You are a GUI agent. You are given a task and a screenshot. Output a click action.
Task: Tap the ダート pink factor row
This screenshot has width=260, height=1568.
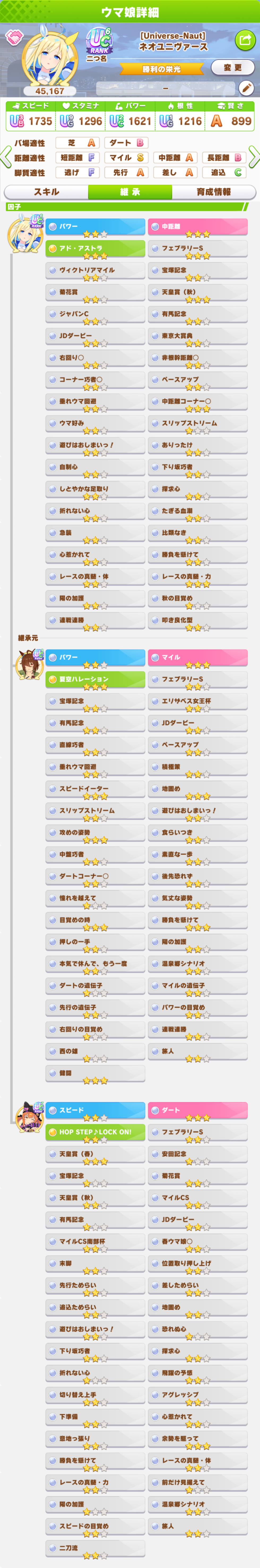197,1111
